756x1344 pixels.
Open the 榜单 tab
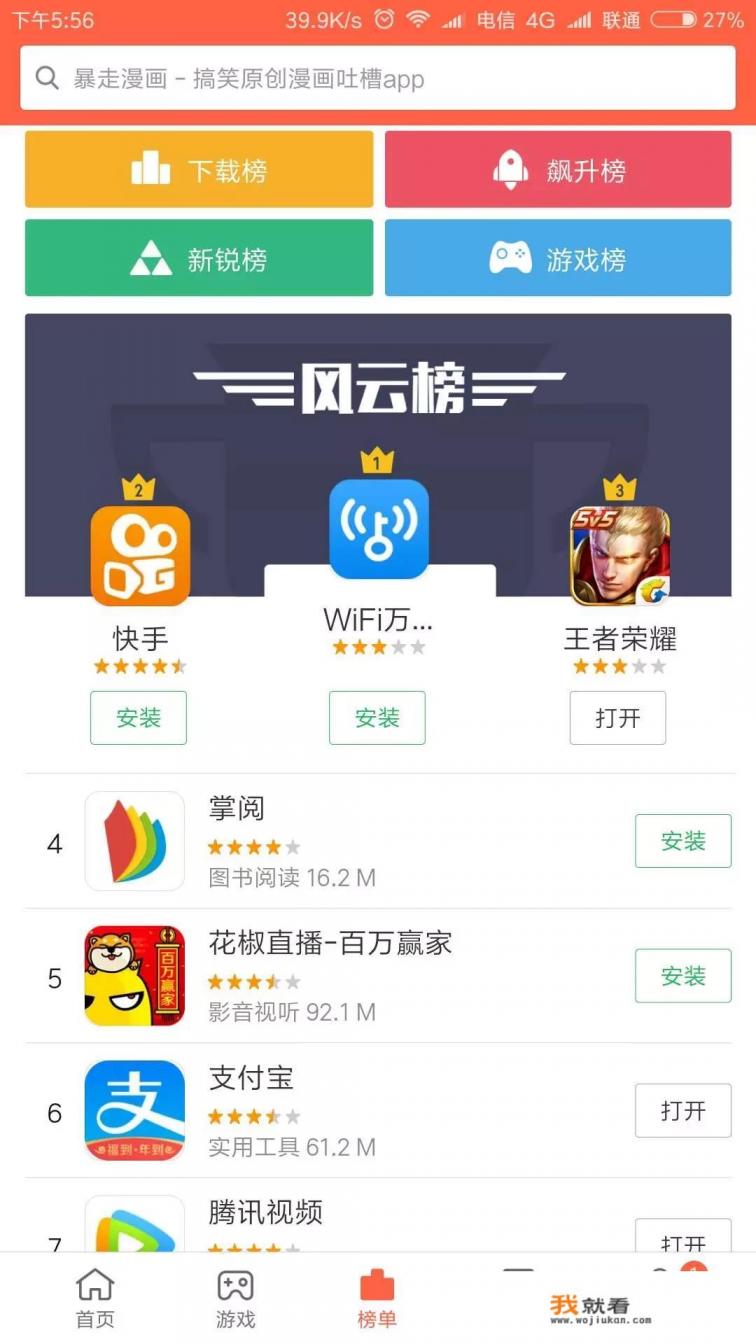point(378,1298)
